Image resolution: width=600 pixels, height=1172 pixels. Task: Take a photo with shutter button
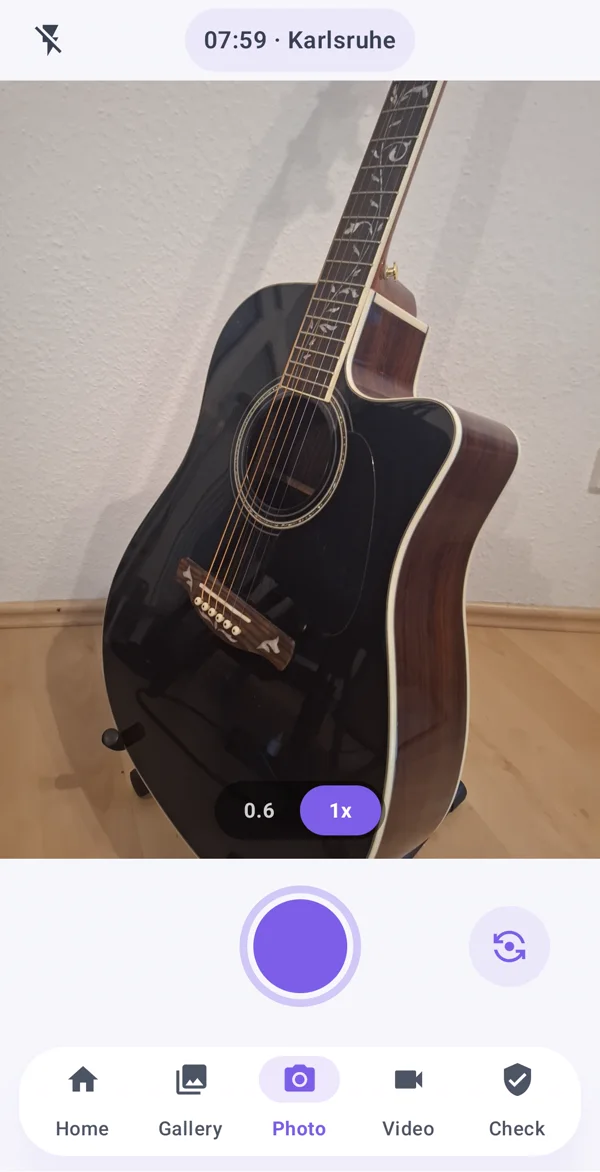click(x=300, y=946)
